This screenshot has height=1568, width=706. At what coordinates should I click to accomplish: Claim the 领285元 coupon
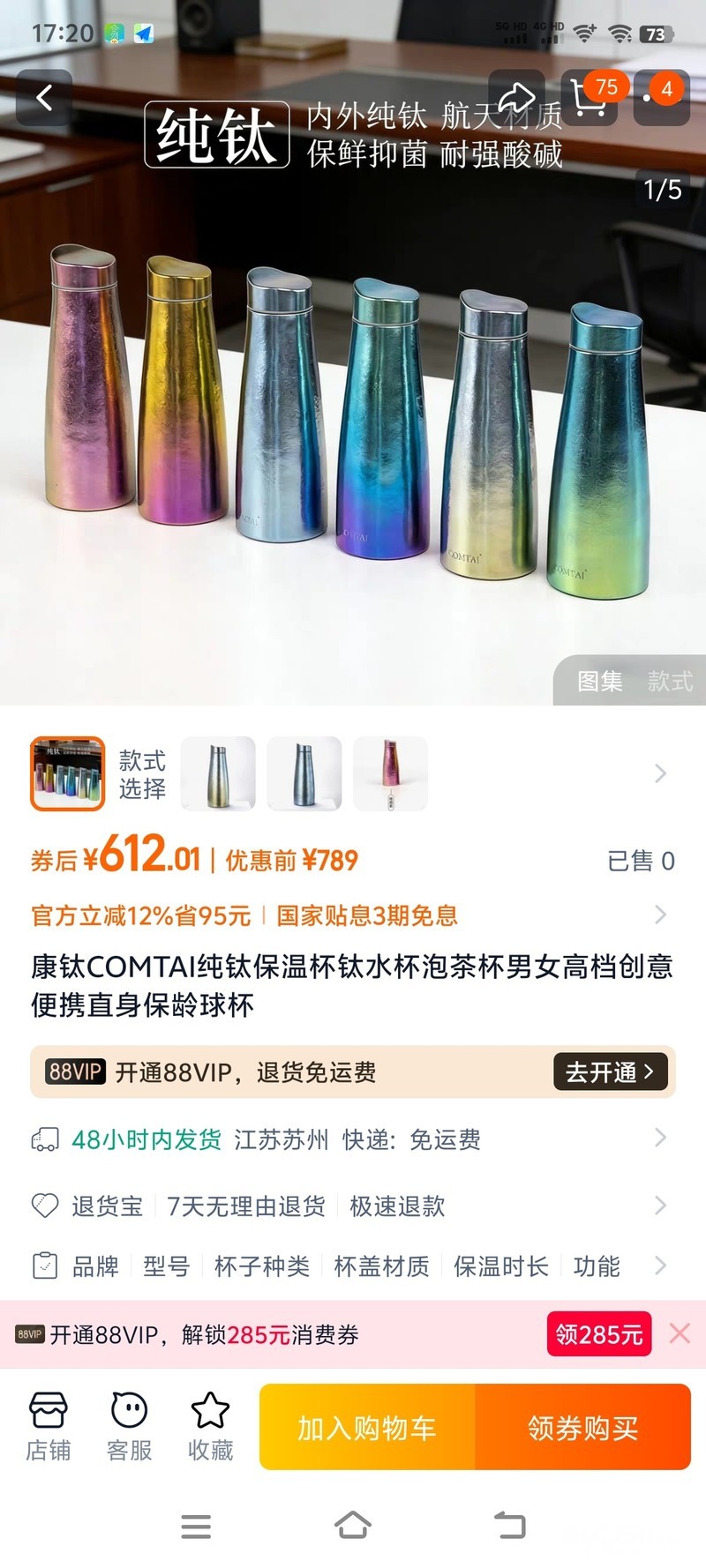(598, 1334)
